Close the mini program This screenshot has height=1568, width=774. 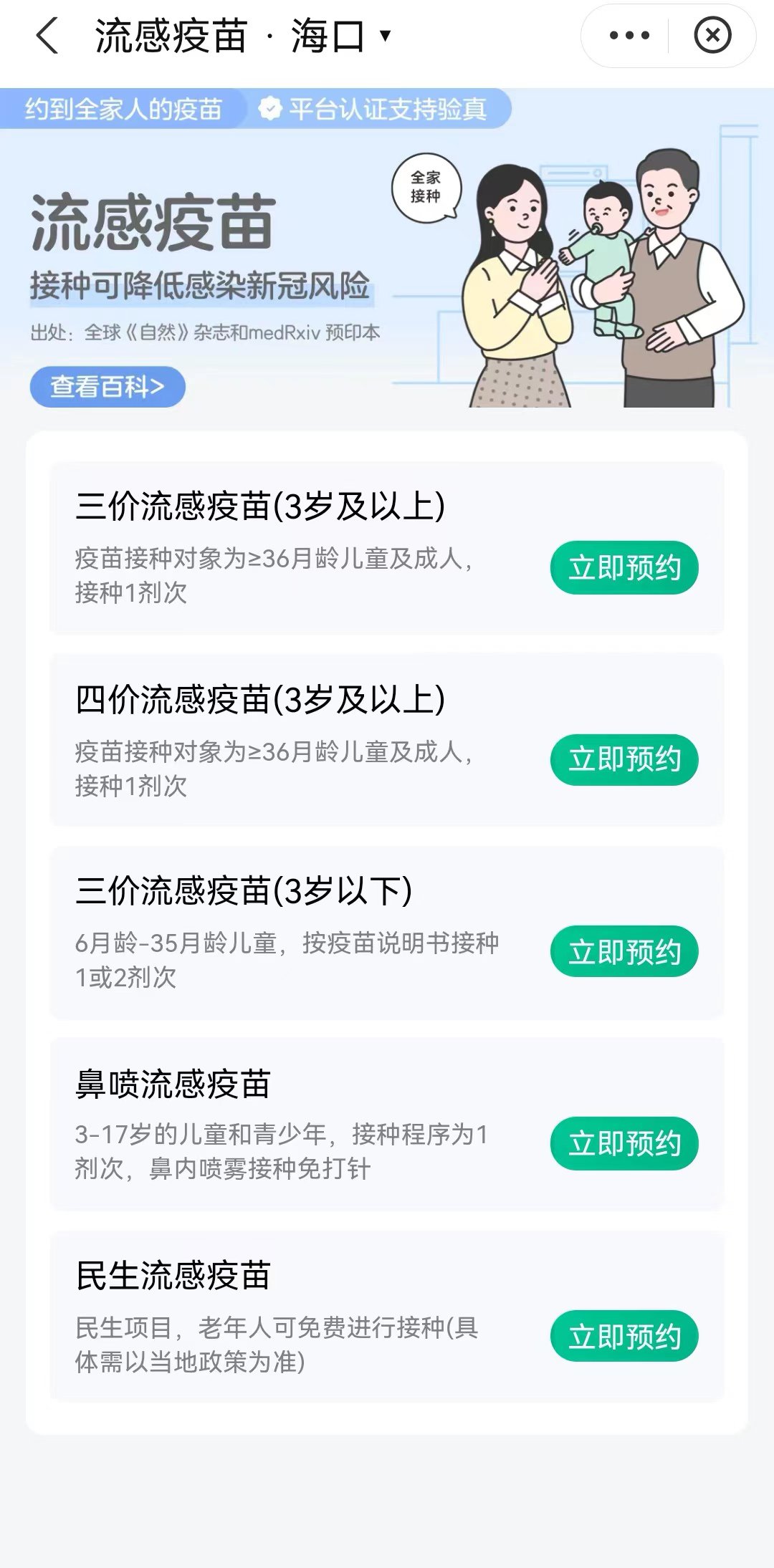pyautogui.click(x=712, y=35)
